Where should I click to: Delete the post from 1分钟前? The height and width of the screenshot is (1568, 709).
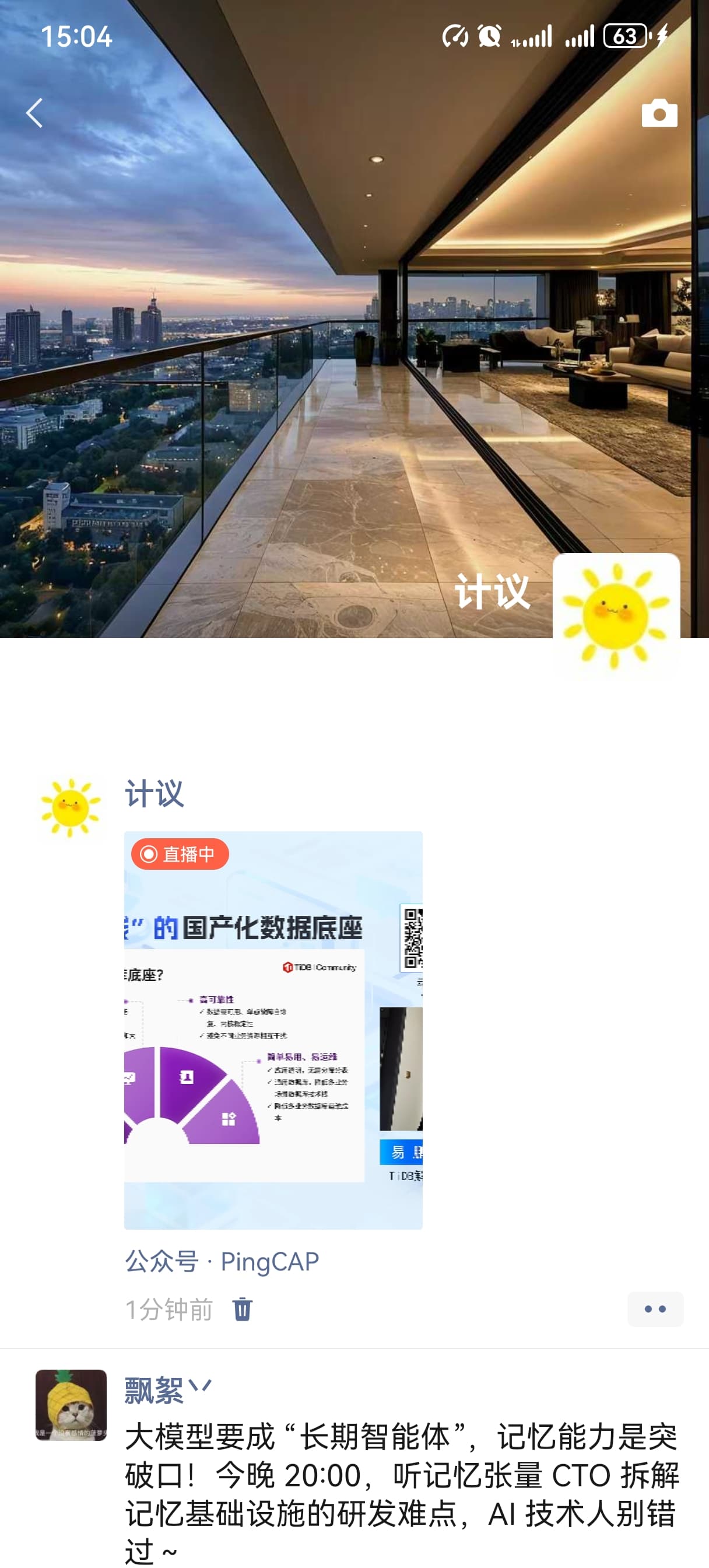242,1310
